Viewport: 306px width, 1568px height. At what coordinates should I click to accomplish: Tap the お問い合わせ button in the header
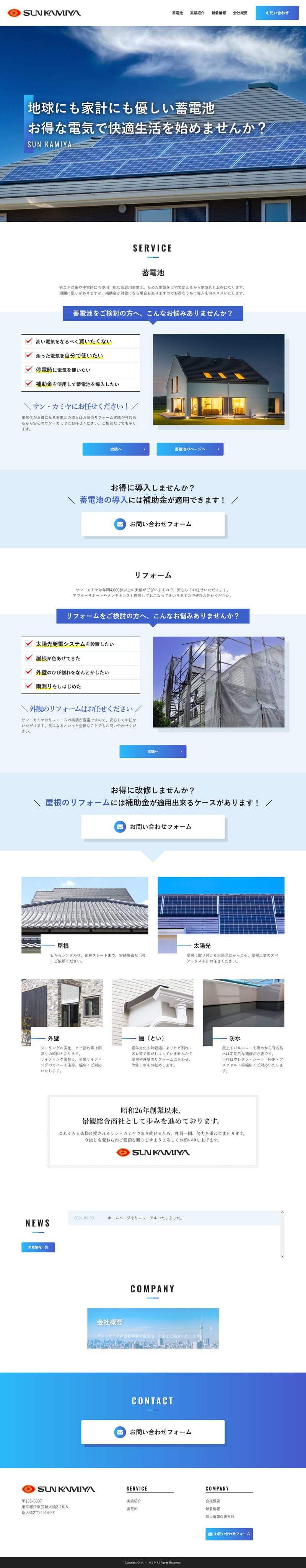point(277,13)
